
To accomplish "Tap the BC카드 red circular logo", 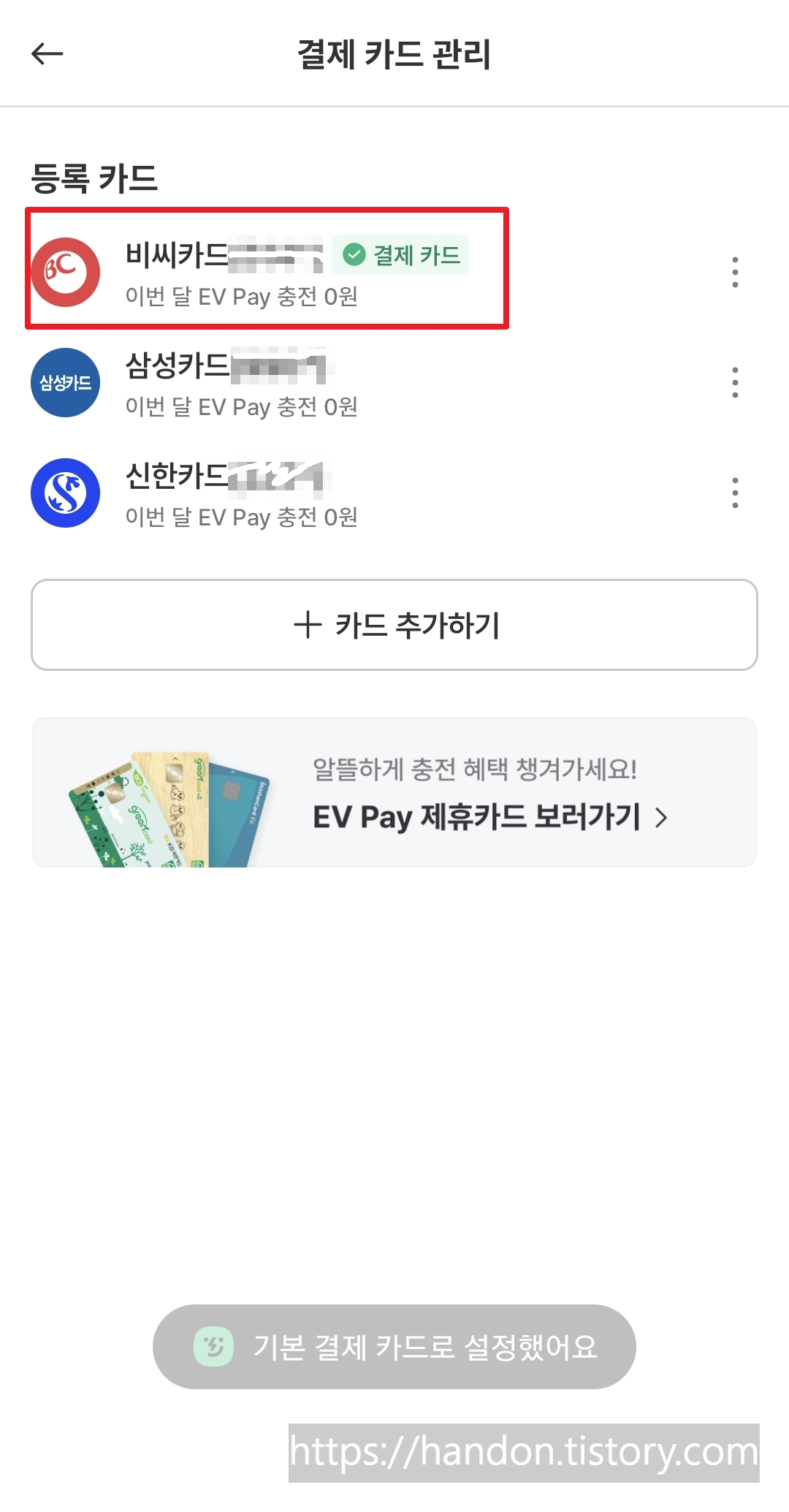I will click(x=66, y=272).
